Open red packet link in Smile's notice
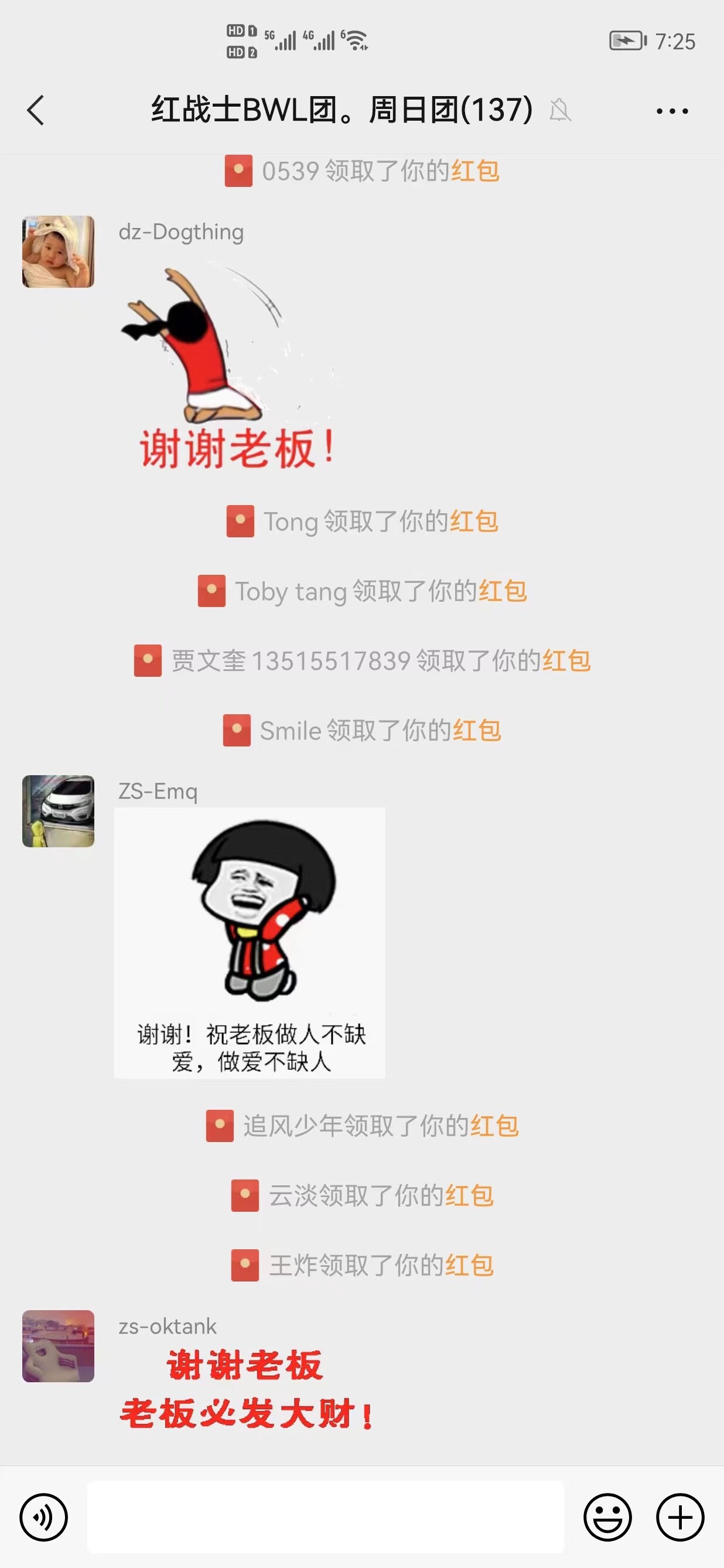The width and height of the screenshot is (724, 1568). coord(477,731)
